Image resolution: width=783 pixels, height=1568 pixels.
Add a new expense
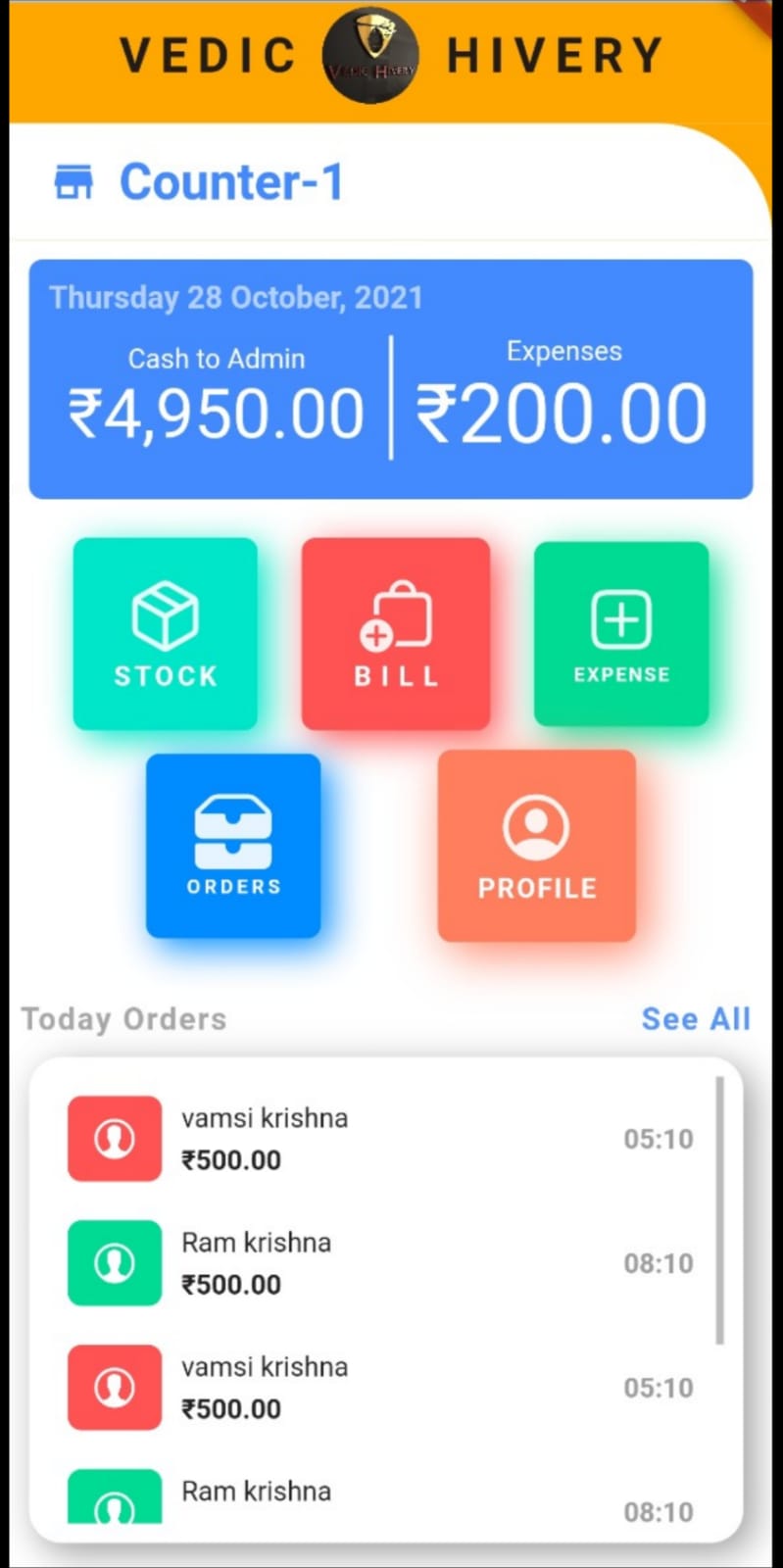[621, 634]
